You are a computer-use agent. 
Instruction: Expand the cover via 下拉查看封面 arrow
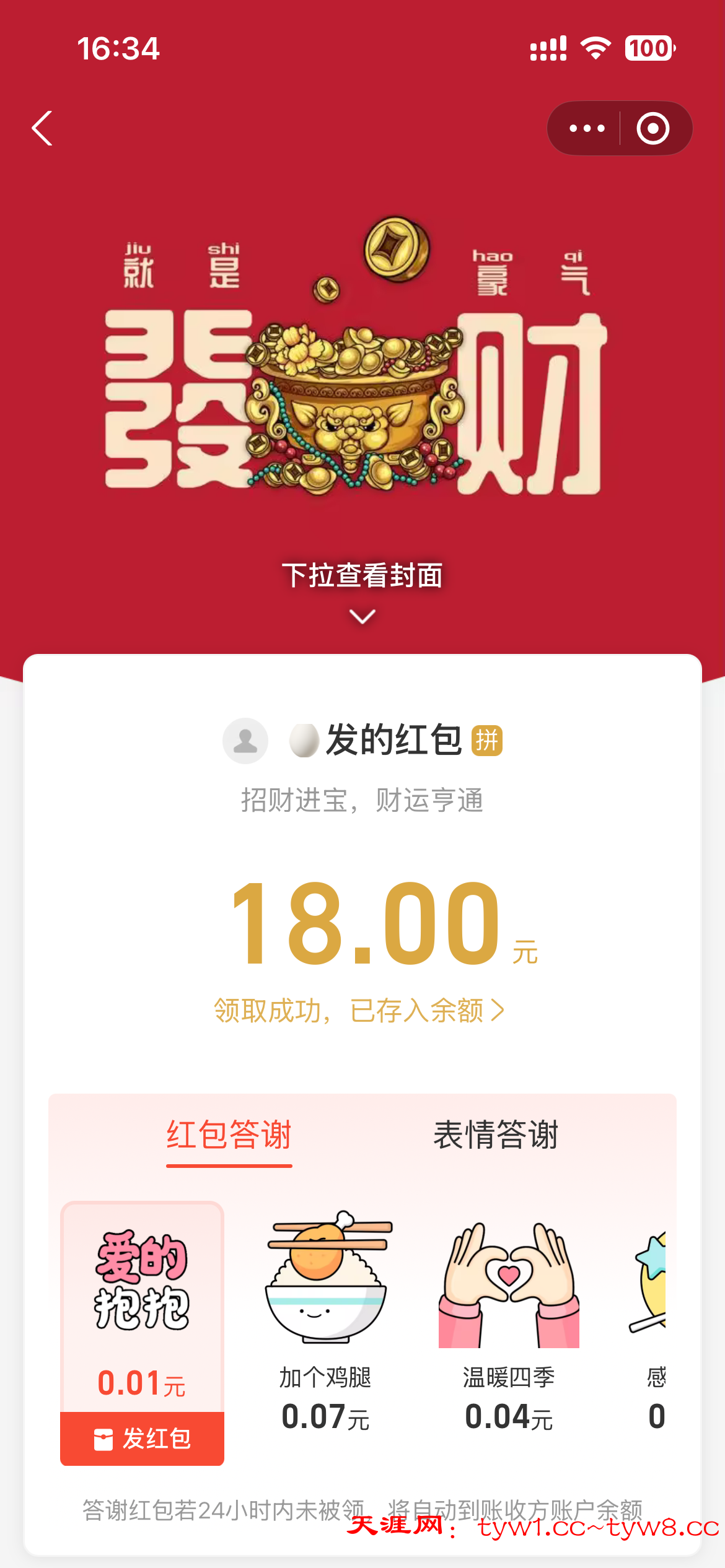point(362,617)
